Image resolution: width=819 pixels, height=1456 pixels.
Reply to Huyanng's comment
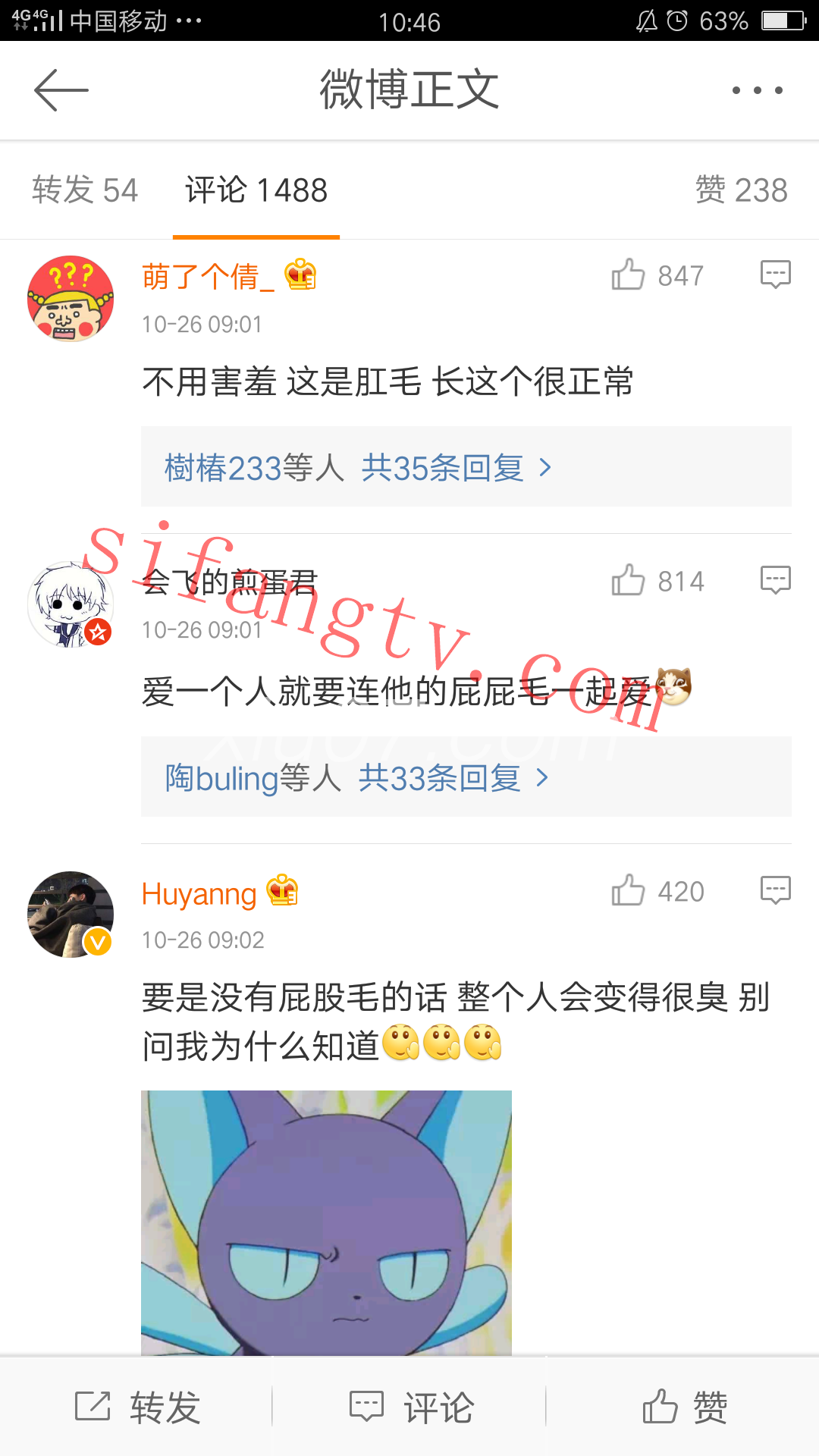click(x=775, y=890)
